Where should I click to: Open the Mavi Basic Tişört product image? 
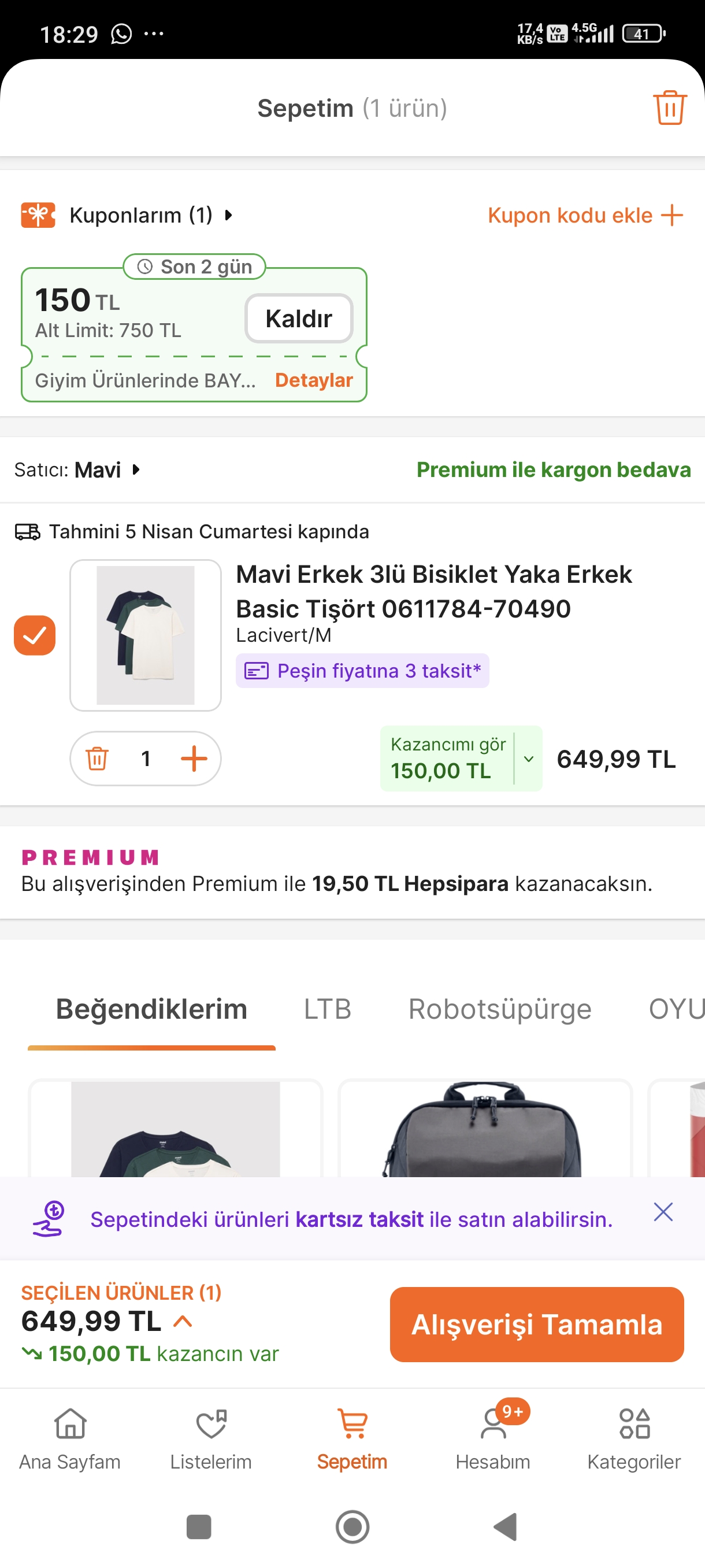tap(146, 635)
